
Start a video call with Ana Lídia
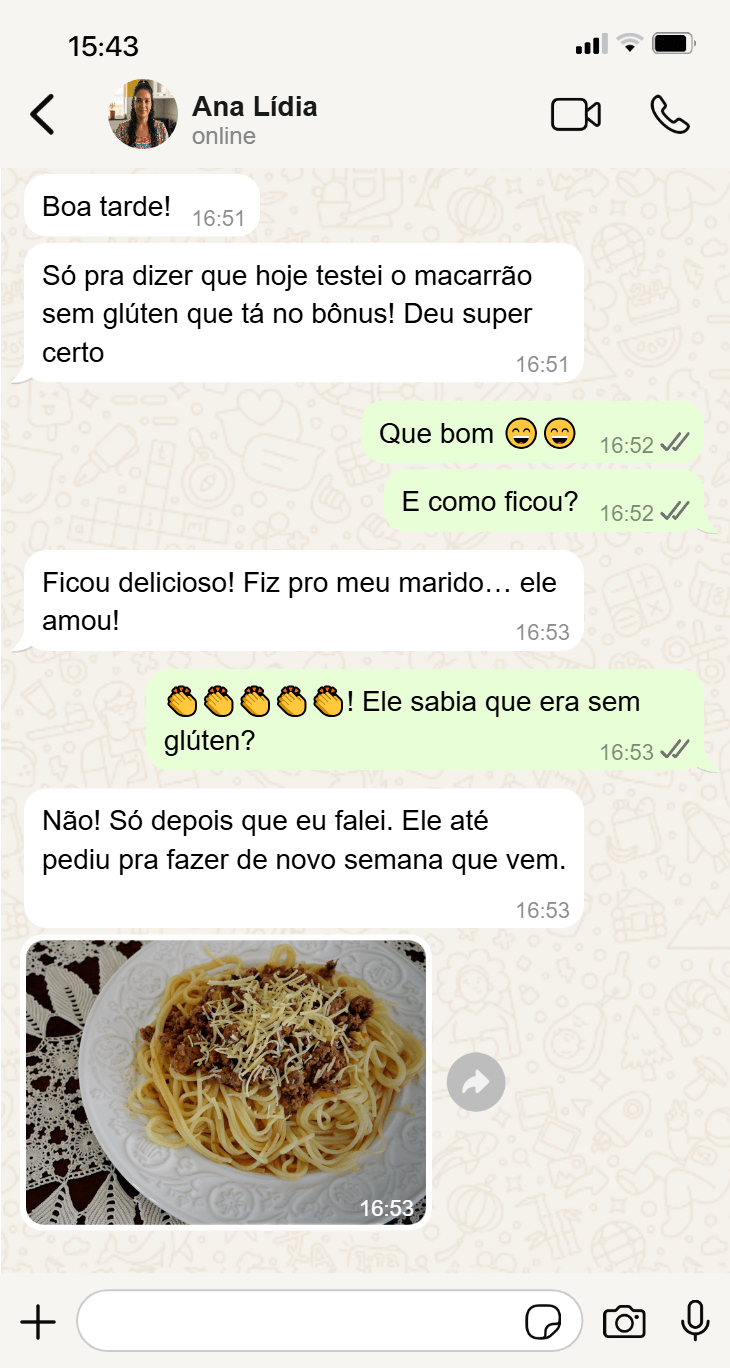576,115
